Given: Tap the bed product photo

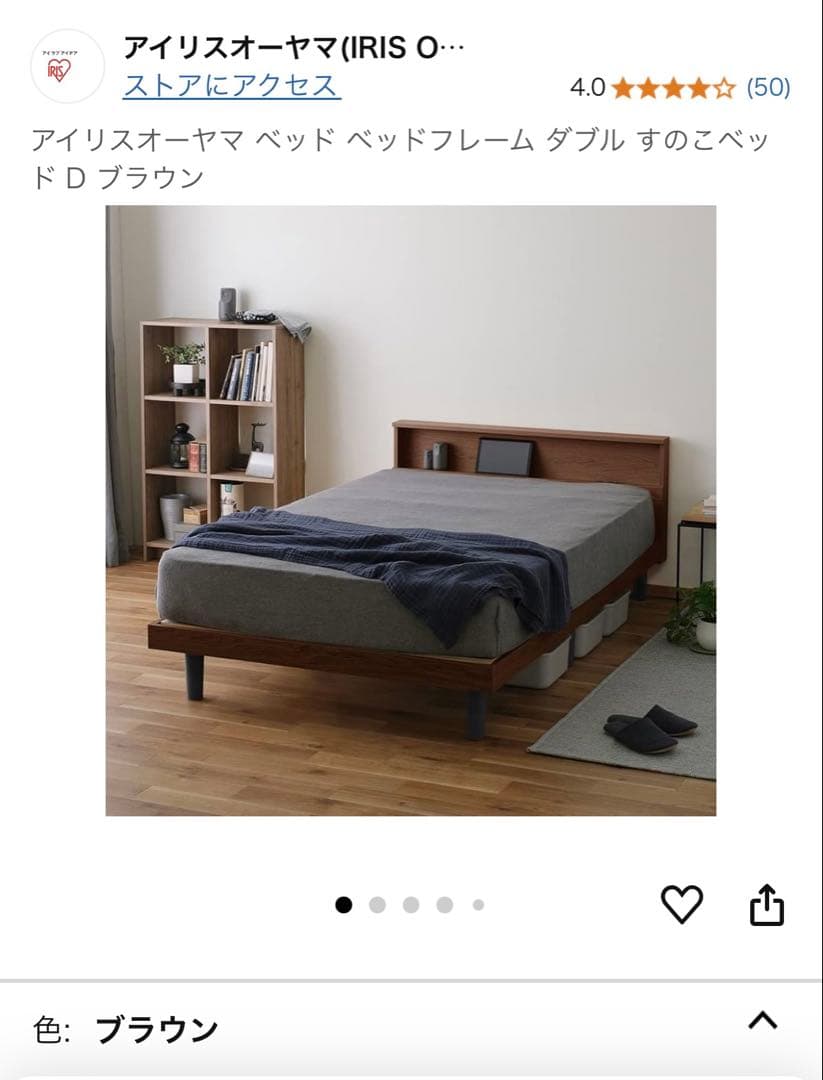Looking at the screenshot, I should pyautogui.click(x=411, y=510).
